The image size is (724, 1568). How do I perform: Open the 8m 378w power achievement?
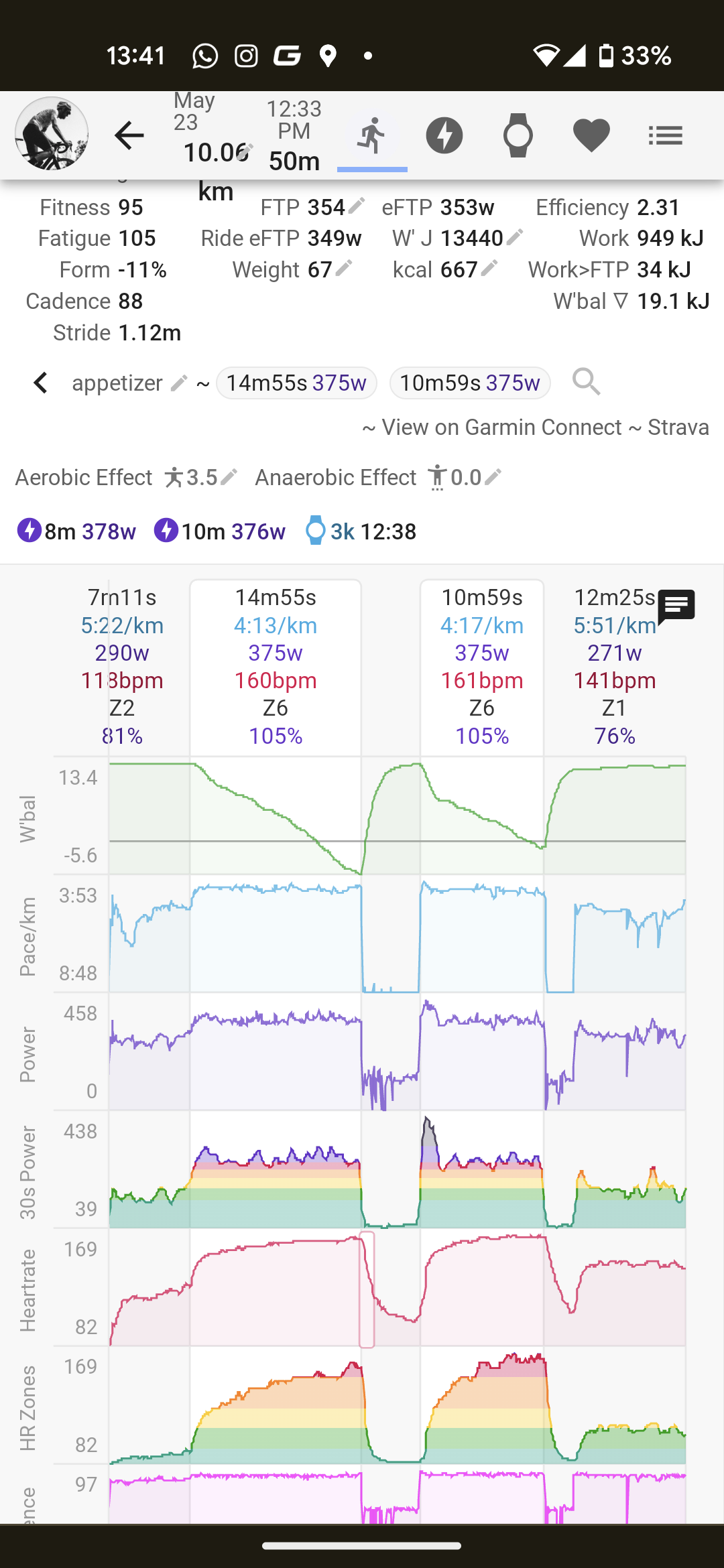click(76, 531)
